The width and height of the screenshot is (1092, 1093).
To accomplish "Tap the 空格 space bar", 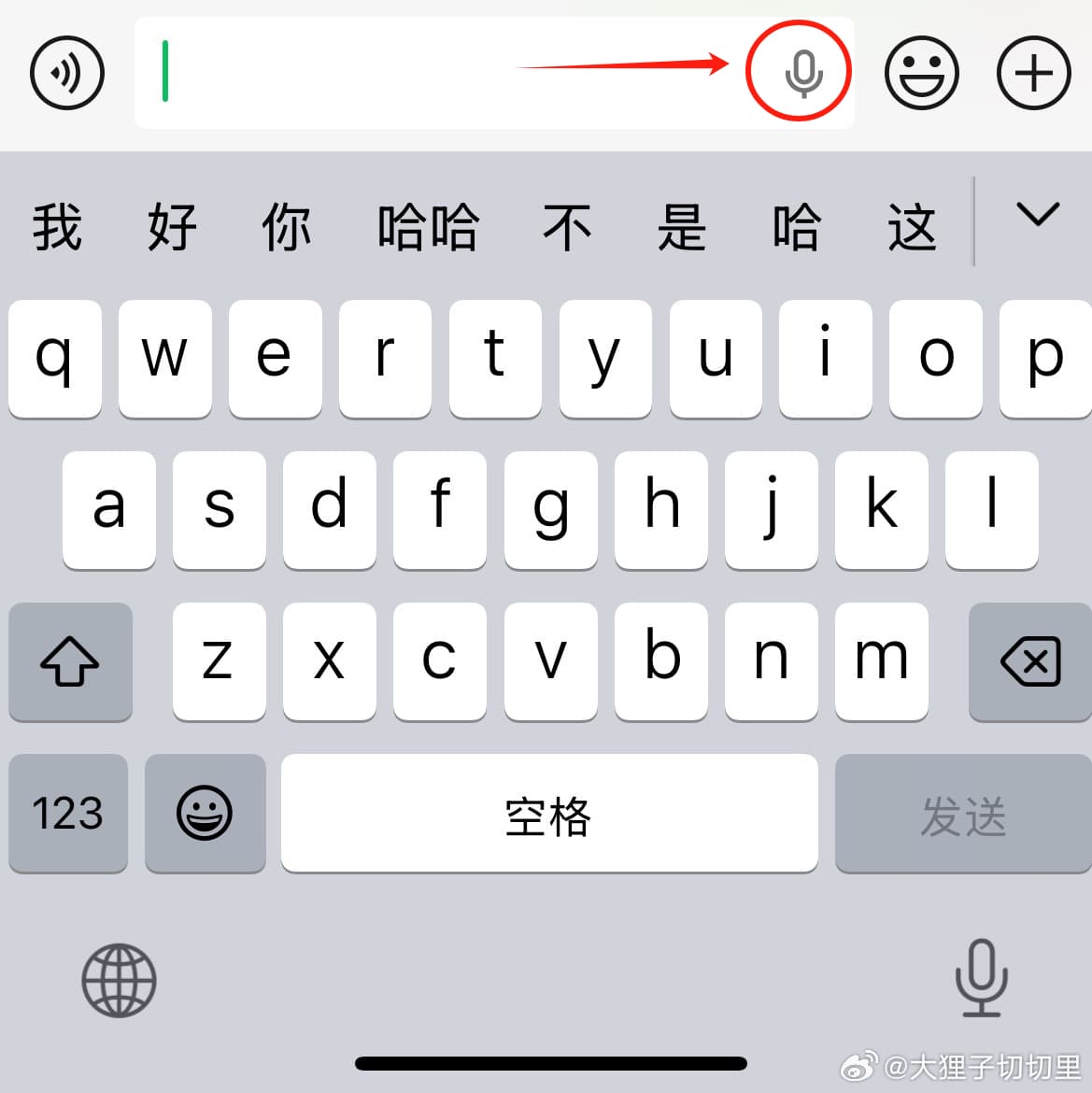I will (548, 813).
